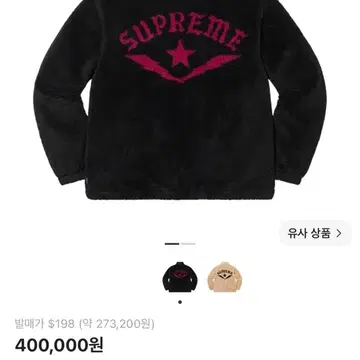Open the 유사 상품 similar products button
Viewport: 360px width, 360px height.
click(x=315, y=233)
